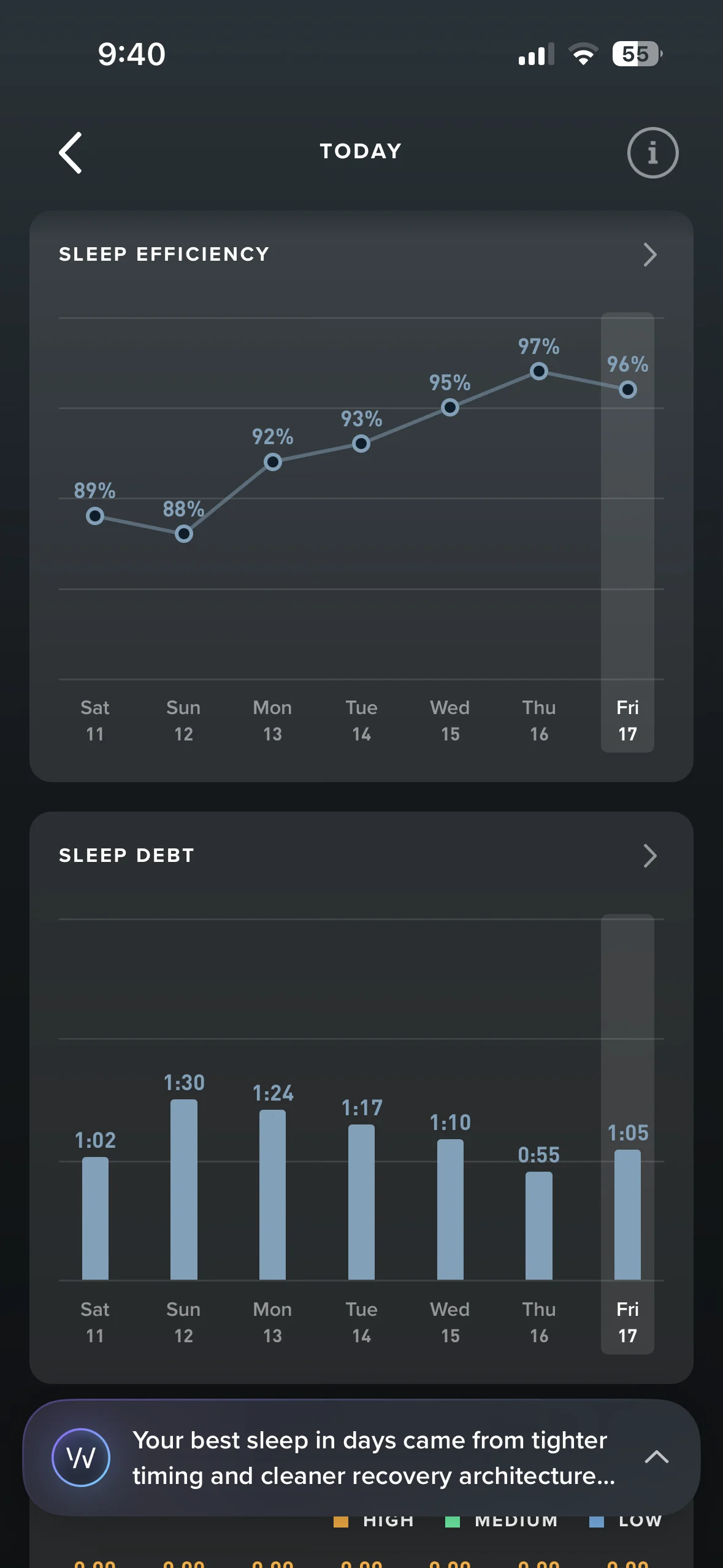Image resolution: width=723 pixels, height=1568 pixels.
Task: Open Sleep Efficiency details via its chevron
Action: click(650, 255)
